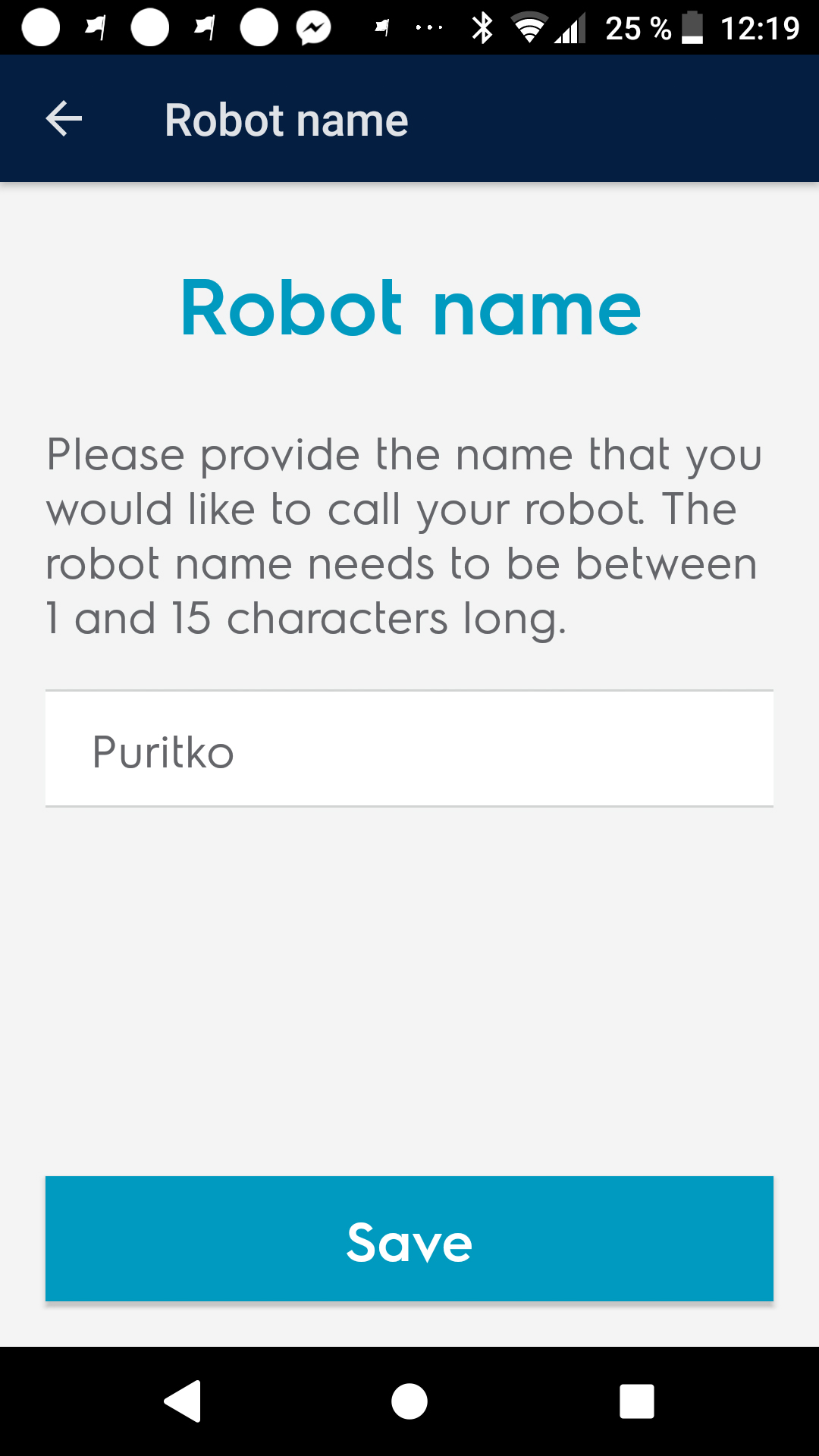Open the recent apps overview
This screenshot has width=819, height=1456.
pyautogui.click(x=637, y=1401)
